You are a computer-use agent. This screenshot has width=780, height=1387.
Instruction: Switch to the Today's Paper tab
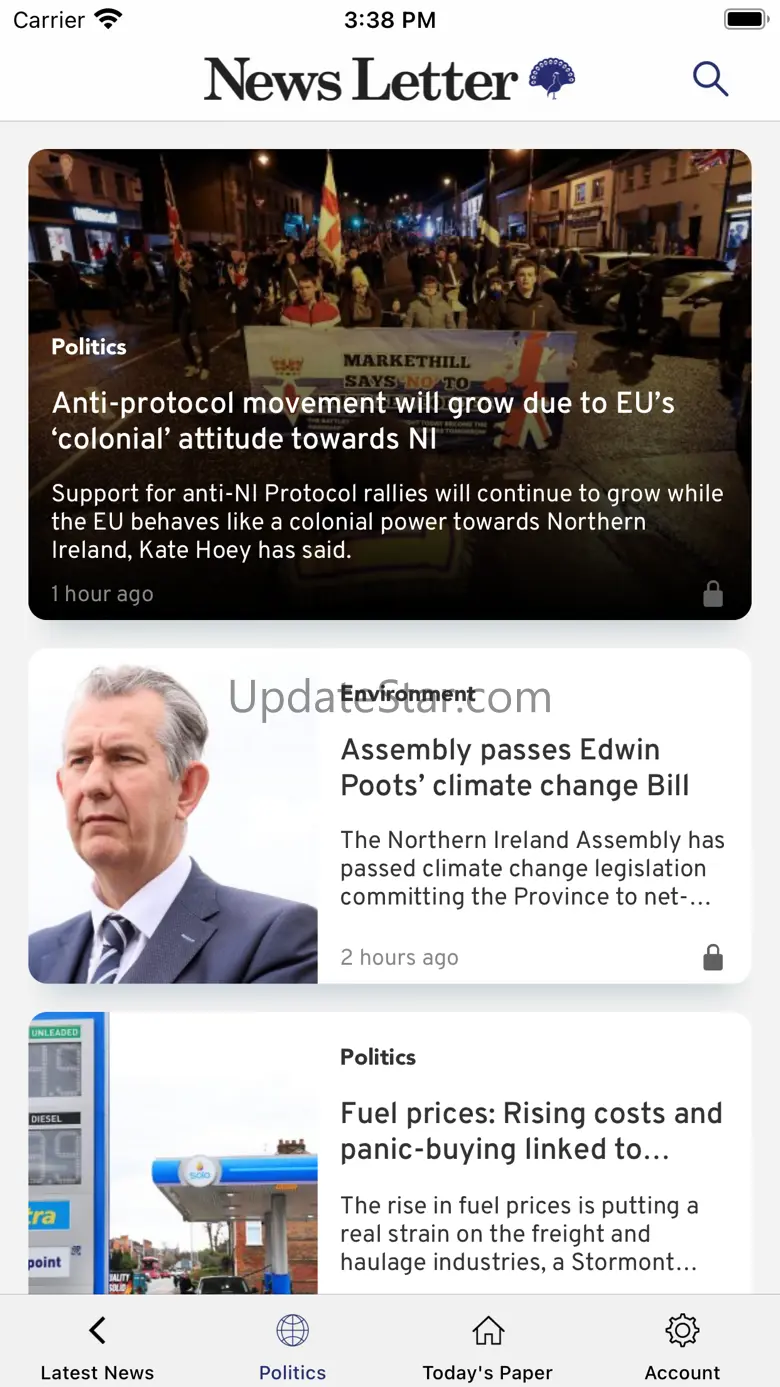(x=487, y=1346)
